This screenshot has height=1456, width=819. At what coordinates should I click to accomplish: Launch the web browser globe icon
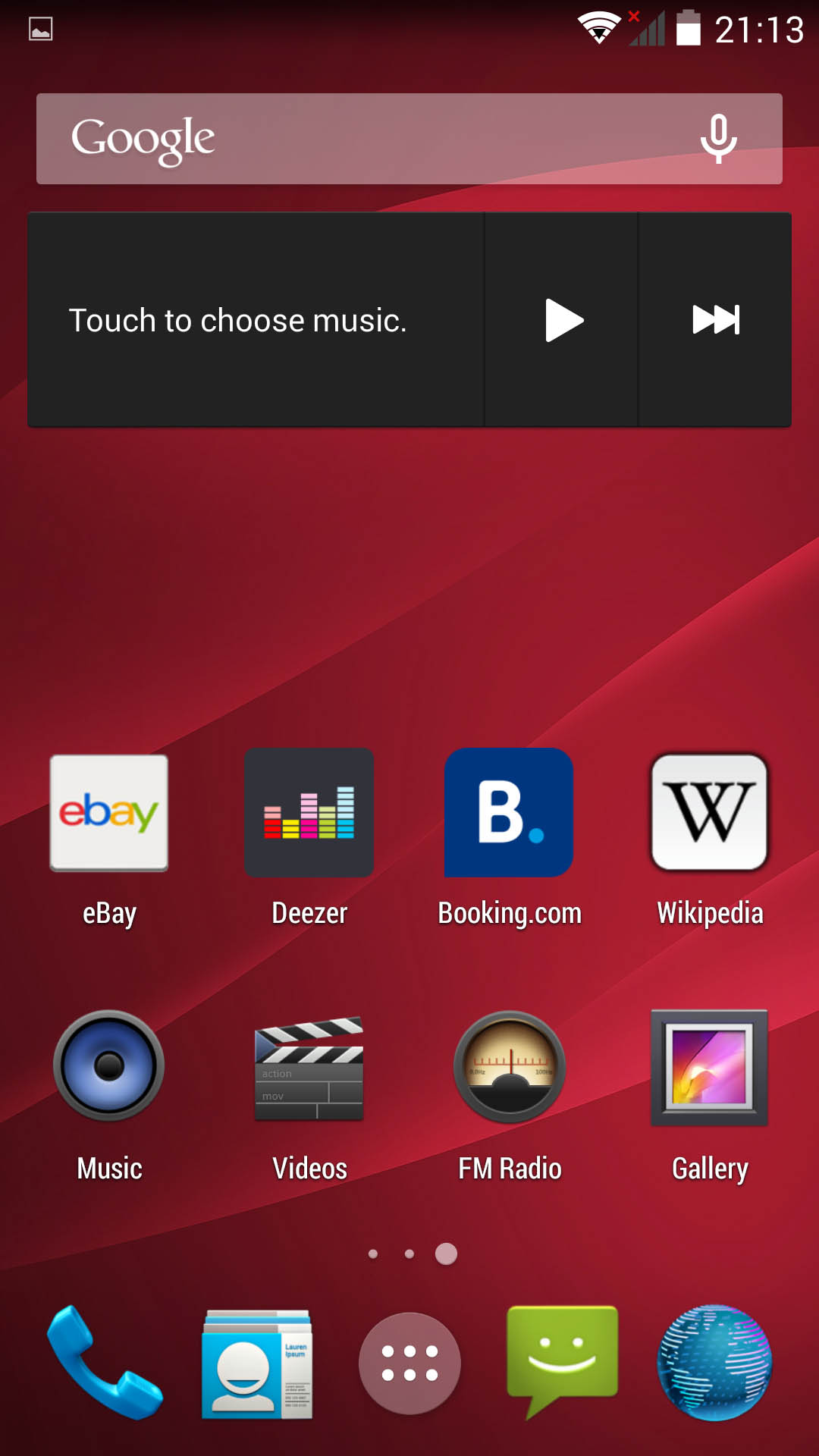714,1363
